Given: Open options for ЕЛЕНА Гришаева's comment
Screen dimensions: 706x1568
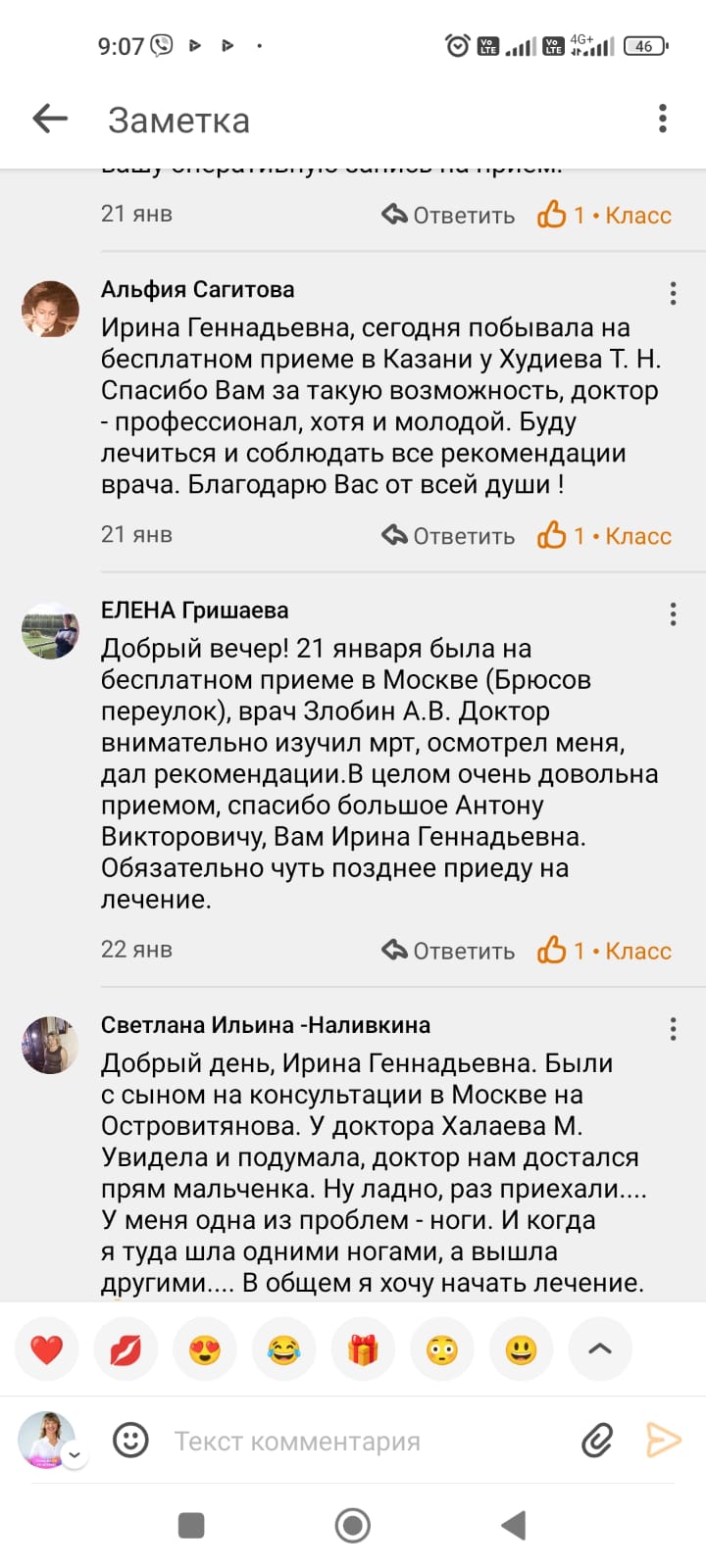Looking at the screenshot, I should (673, 614).
